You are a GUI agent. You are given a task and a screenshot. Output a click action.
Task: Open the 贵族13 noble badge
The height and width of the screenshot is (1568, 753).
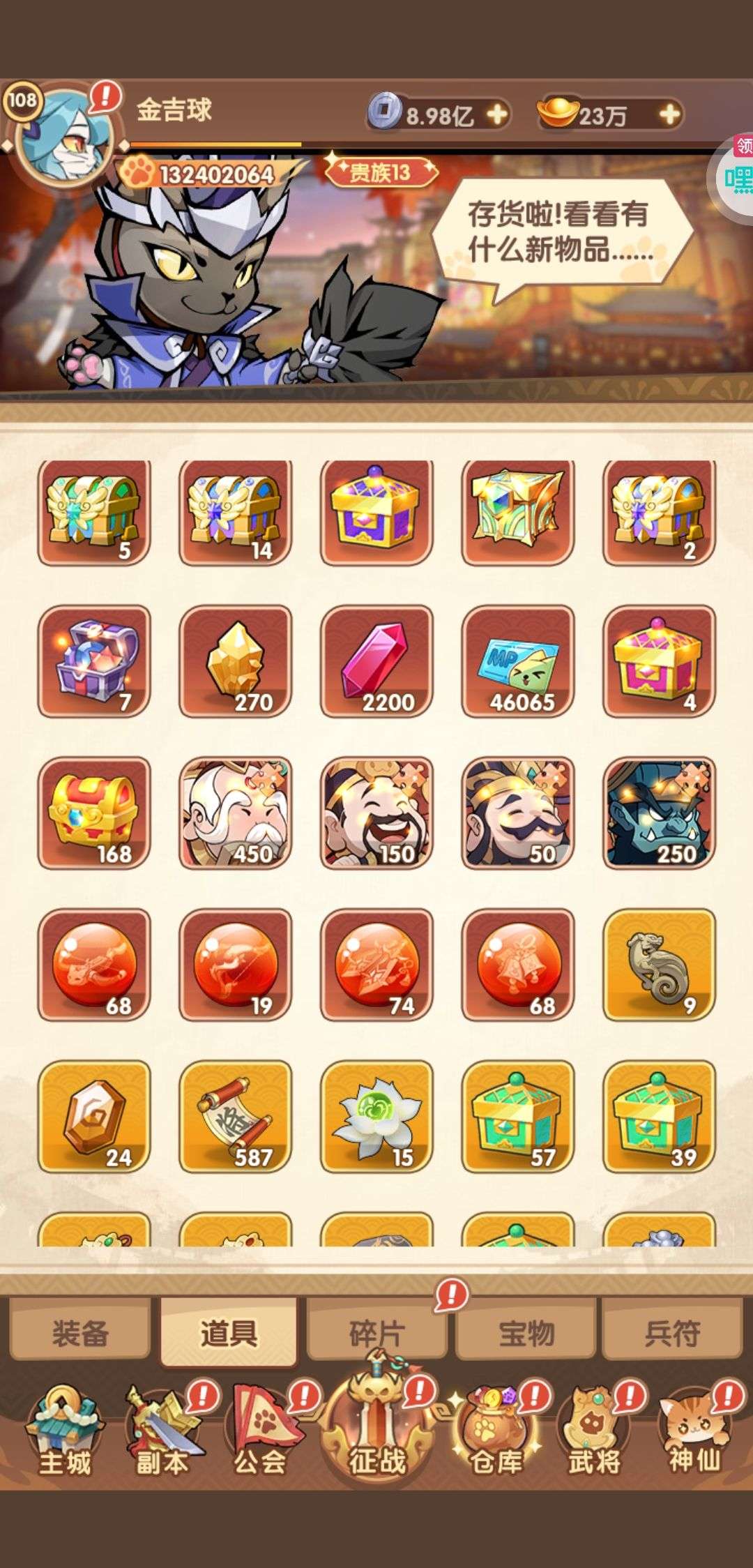click(x=381, y=172)
